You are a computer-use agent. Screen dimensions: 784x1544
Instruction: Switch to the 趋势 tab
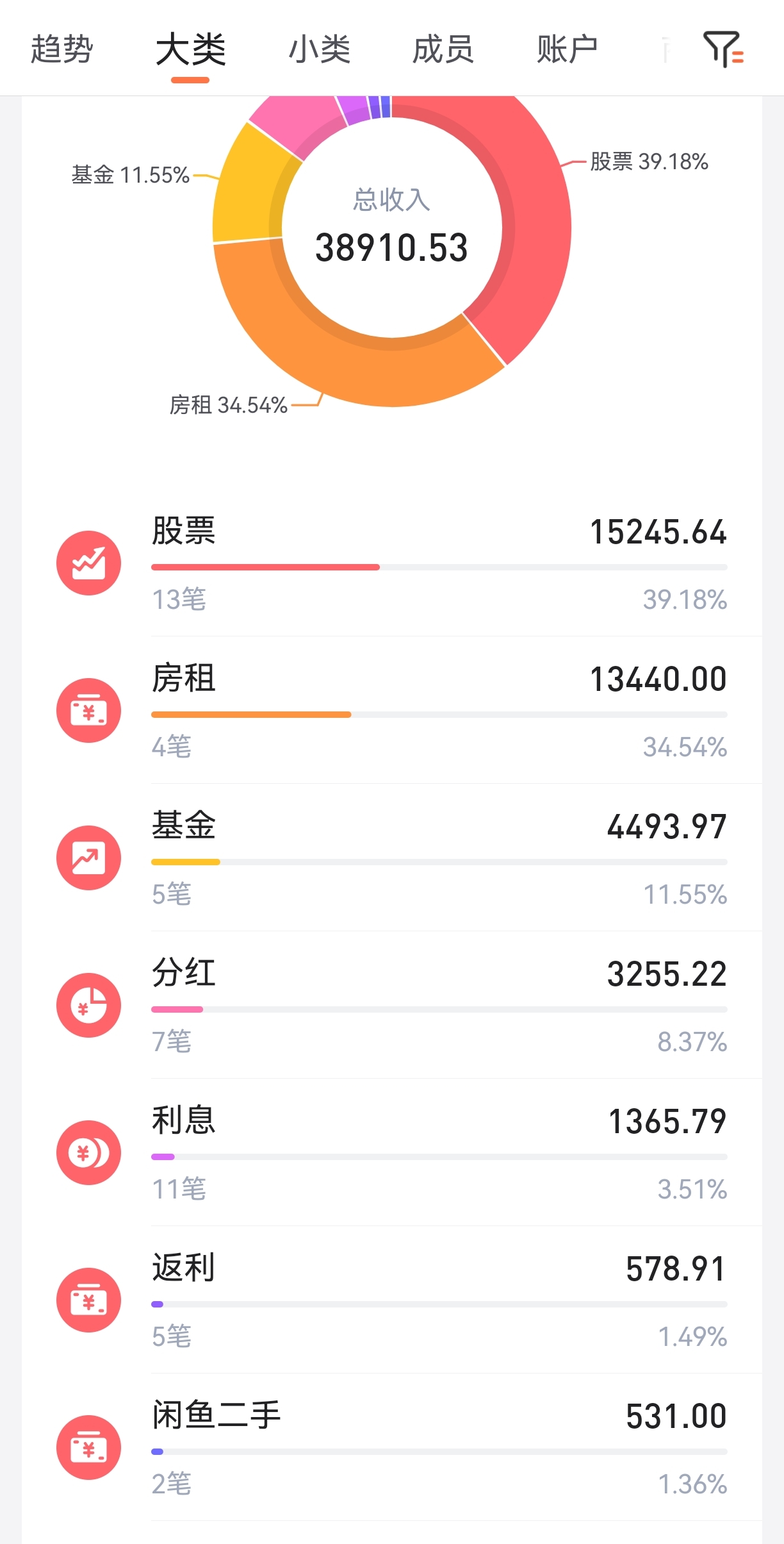point(62,49)
